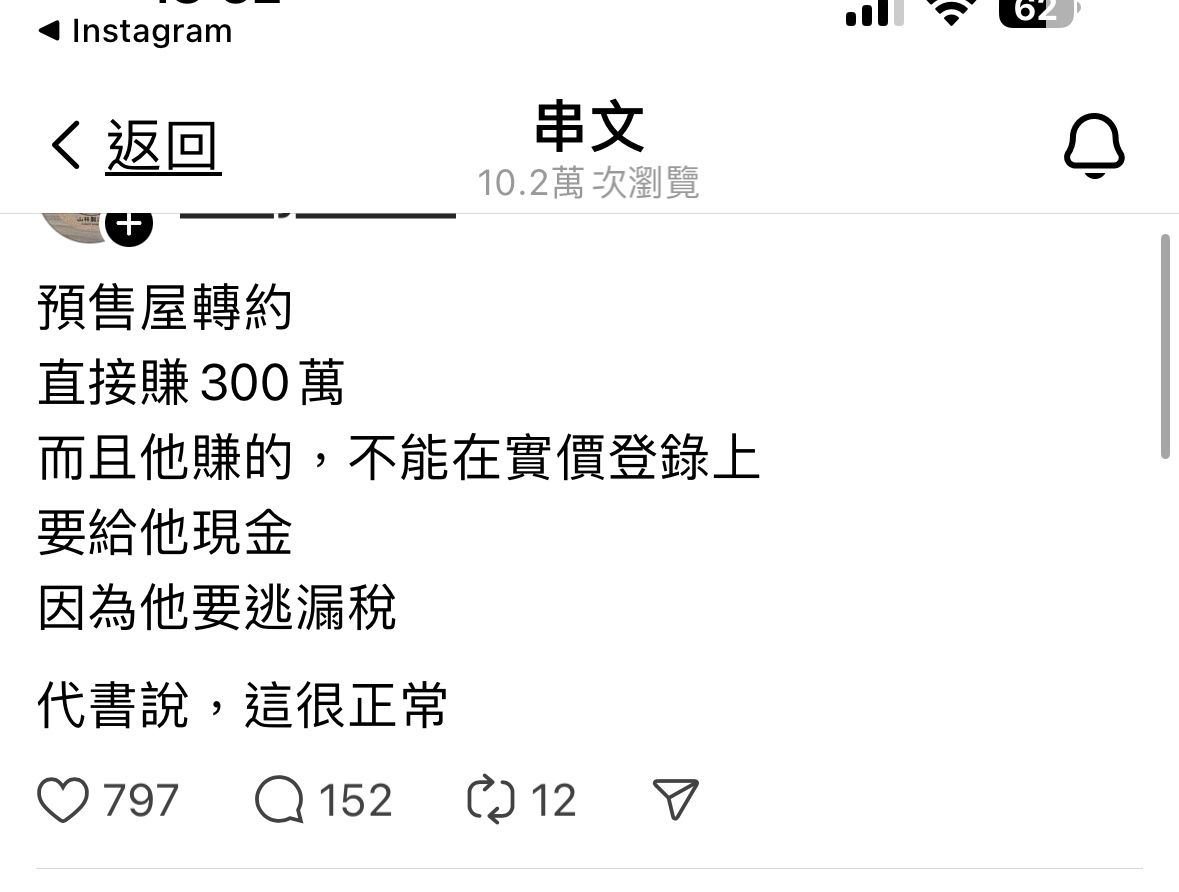Screen dimensions: 1179x892
Task: Open the notifications bell
Action: [1093, 147]
